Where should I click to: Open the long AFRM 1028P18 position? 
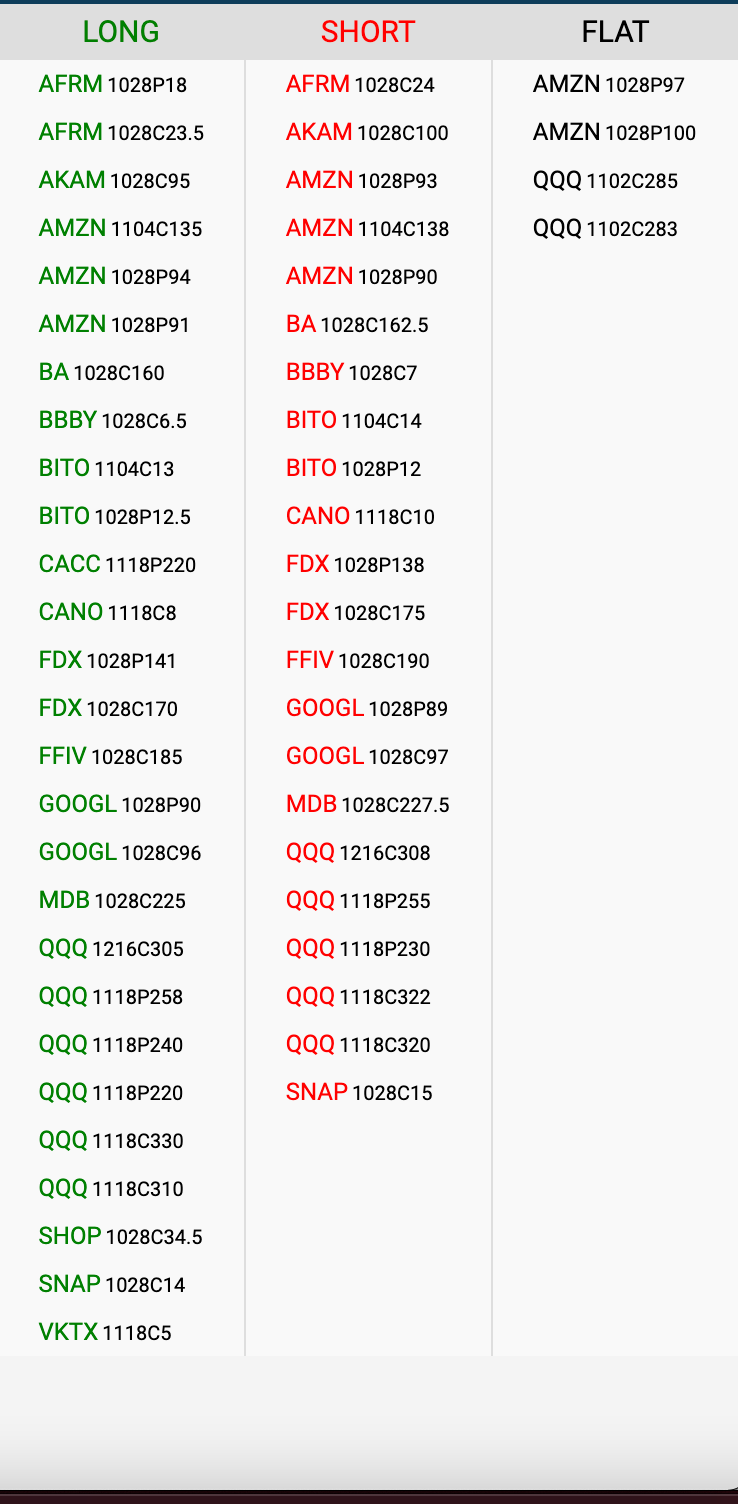(x=112, y=85)
